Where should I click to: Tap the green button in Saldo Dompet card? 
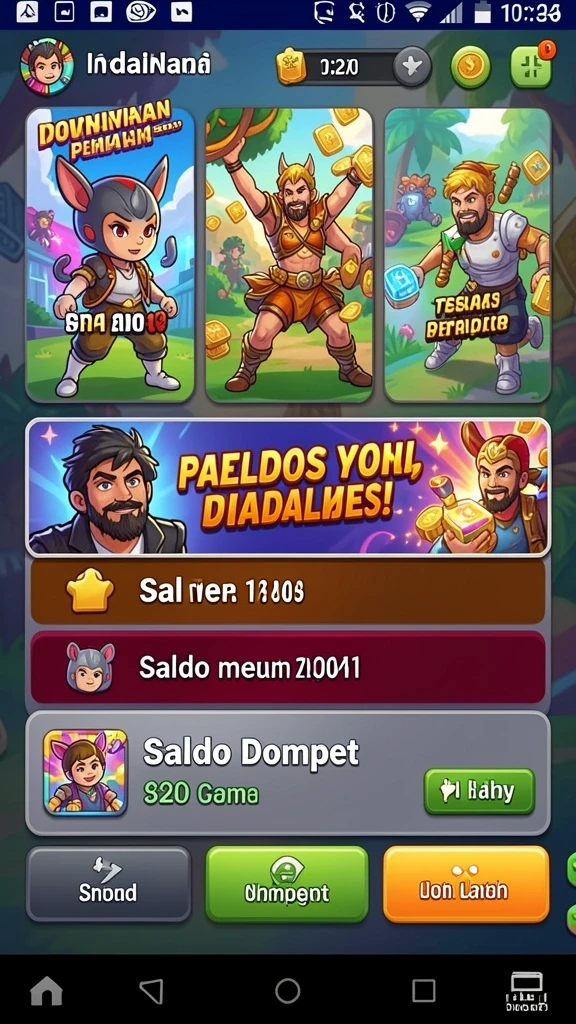[x=479, y=792]
